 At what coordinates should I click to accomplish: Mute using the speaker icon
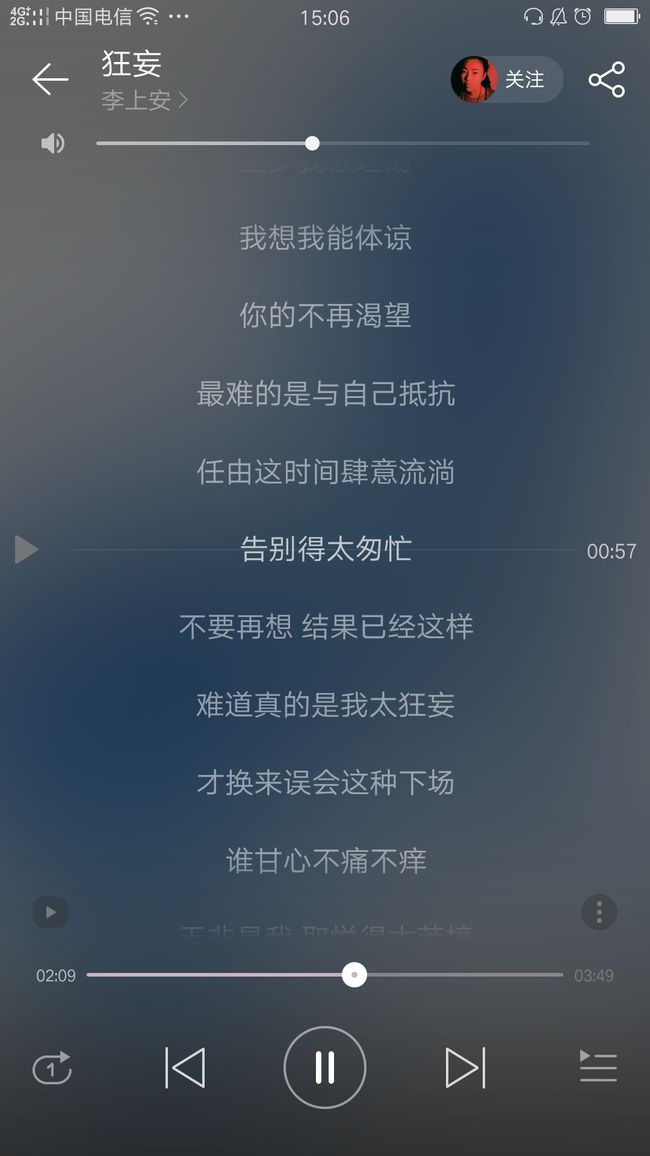pos(52,143)
